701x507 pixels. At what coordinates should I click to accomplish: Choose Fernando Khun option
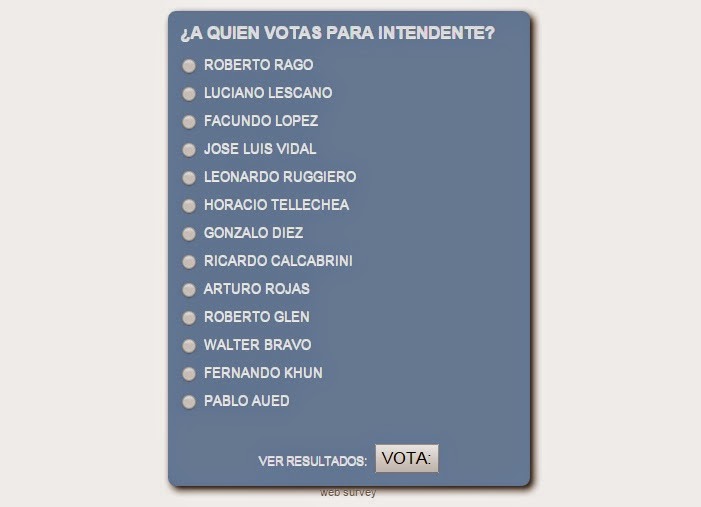pos(189,374)
